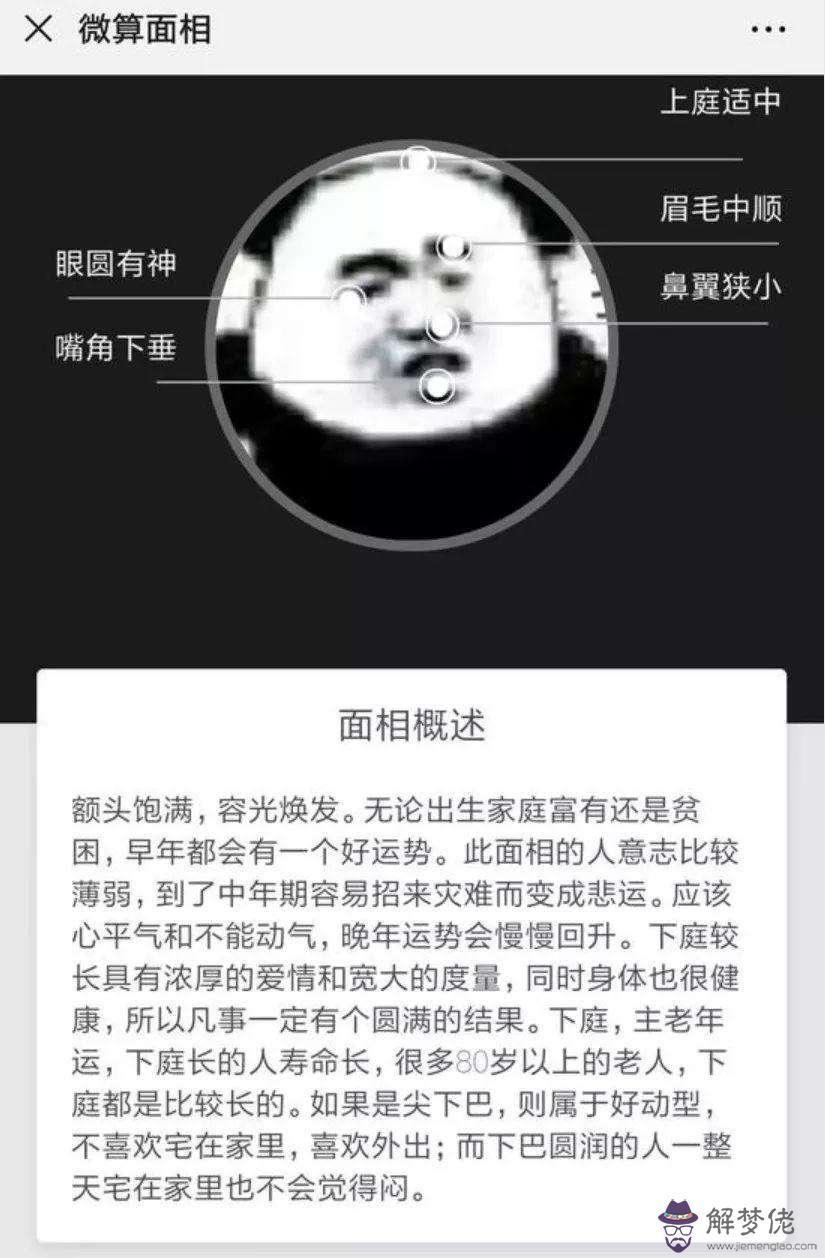Close the 微算面相 page

pos(38,29)
